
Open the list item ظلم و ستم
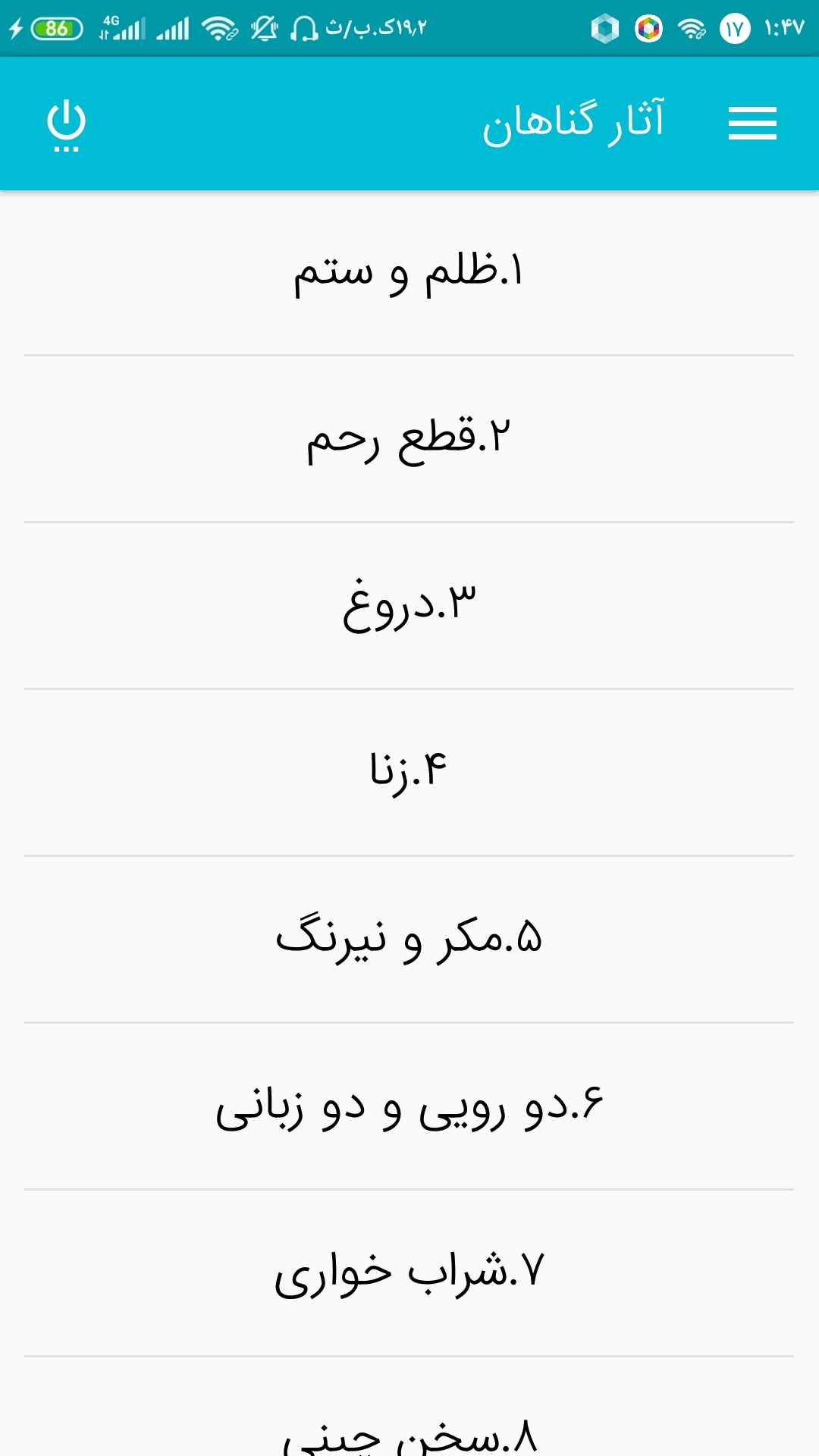point(409,273)
